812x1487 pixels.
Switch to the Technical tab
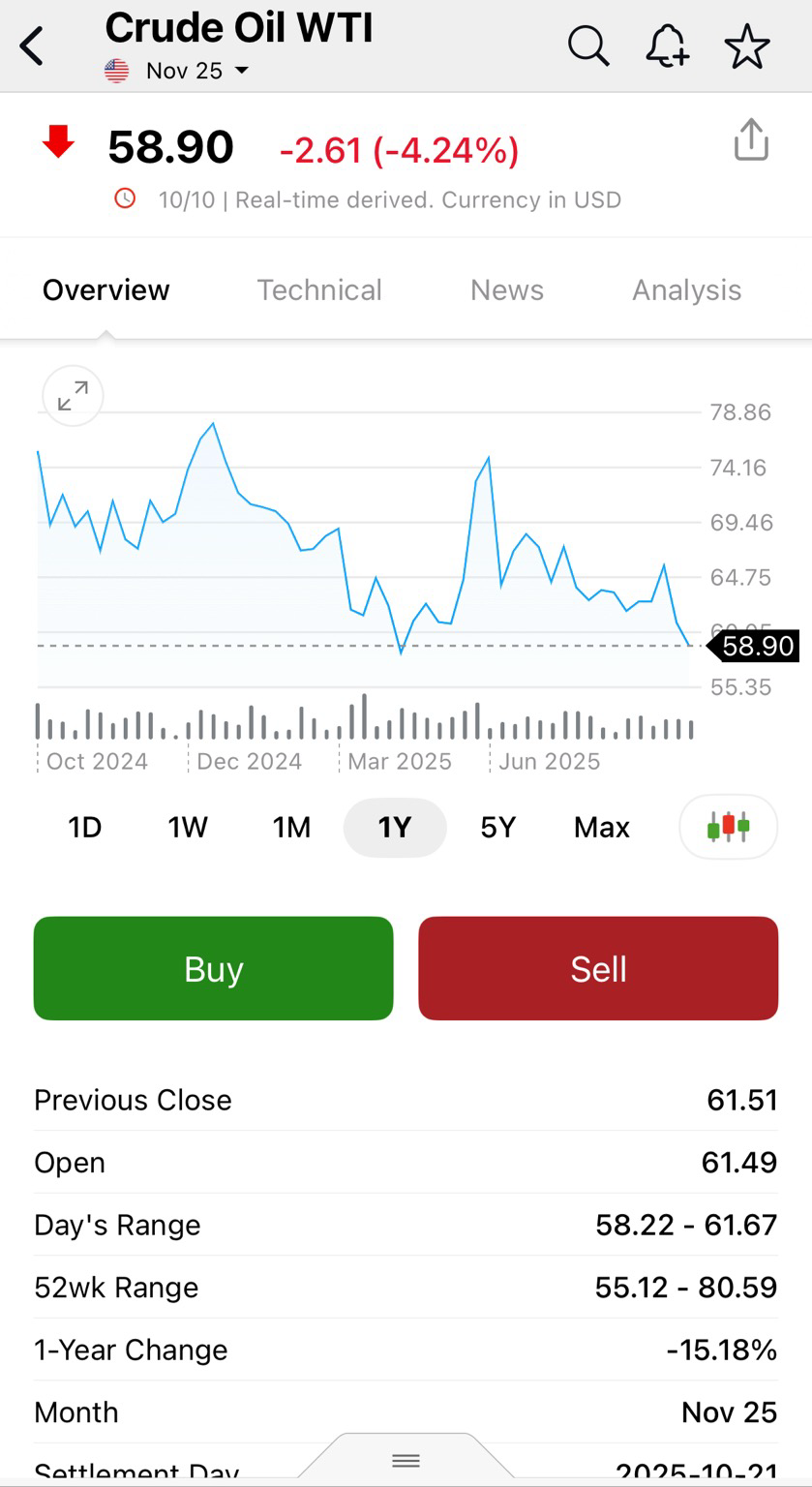click(318, 290)
